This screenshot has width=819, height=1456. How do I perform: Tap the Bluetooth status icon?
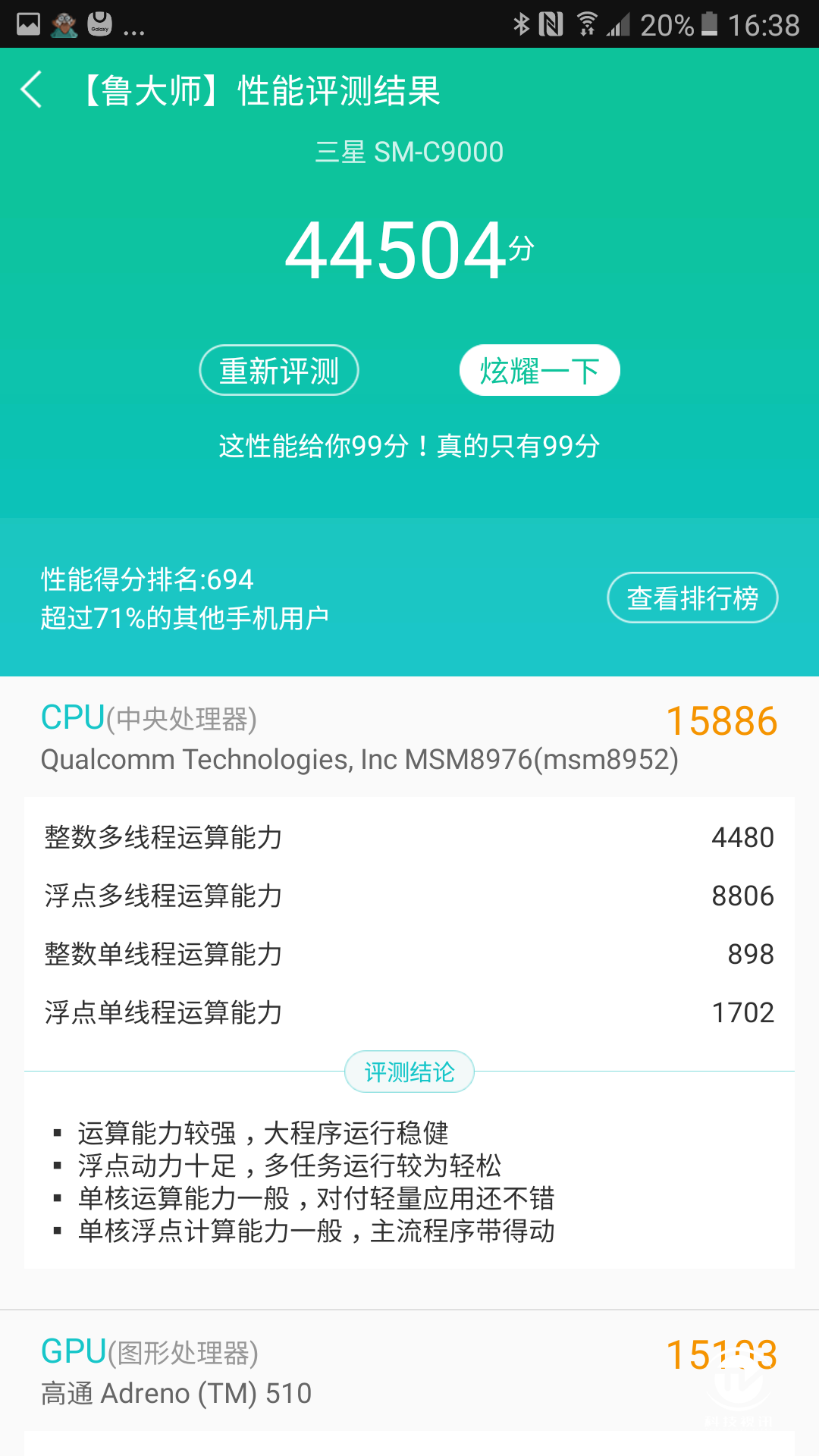pos(520,25)
